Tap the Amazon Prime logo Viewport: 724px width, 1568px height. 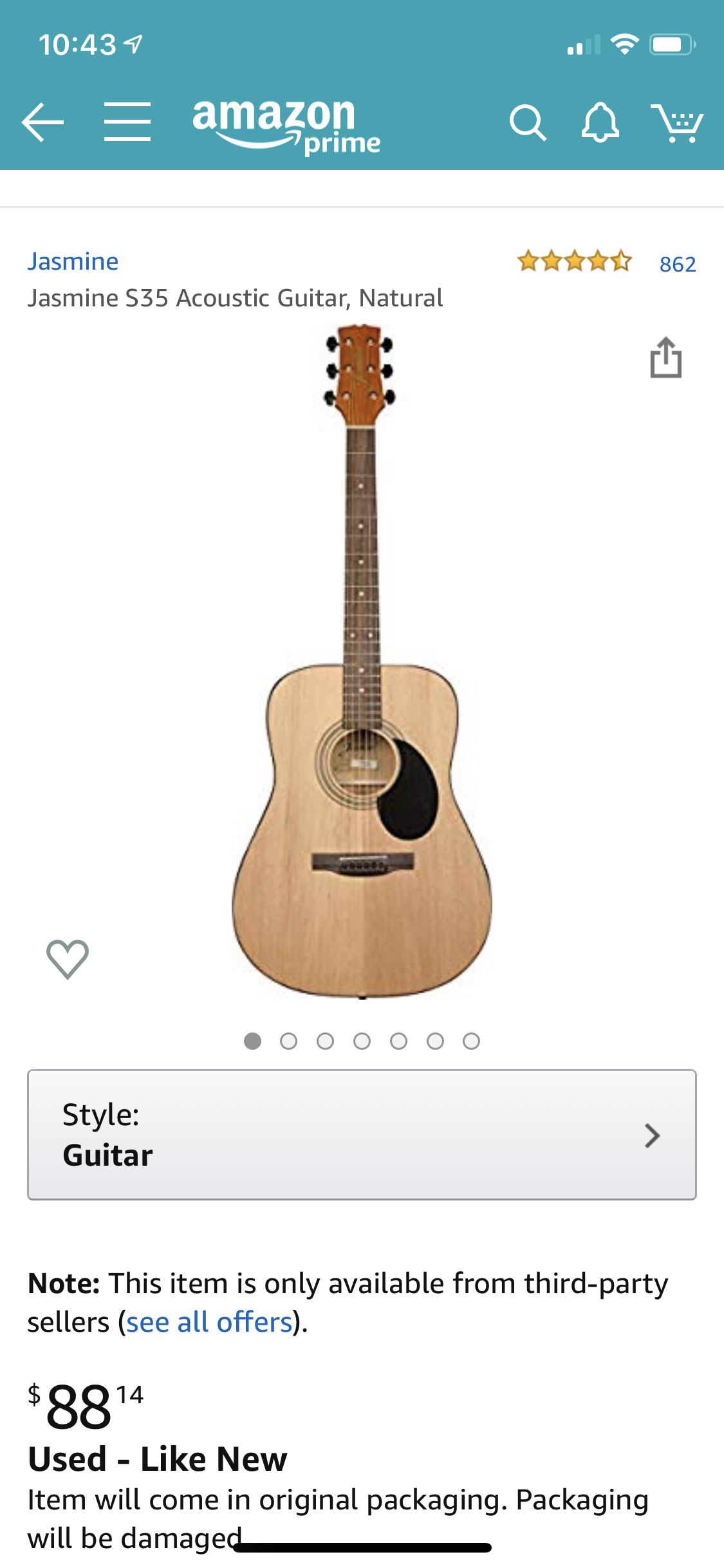coord(286,126)
